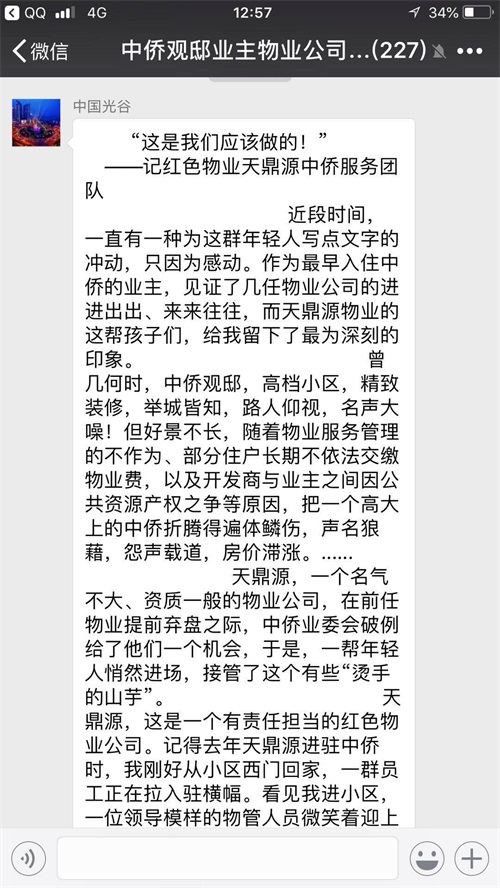Image resolution: width=500 pixels, height=888 pixels.
Task: Open the plus attachments panel
Action: point(471,859)
